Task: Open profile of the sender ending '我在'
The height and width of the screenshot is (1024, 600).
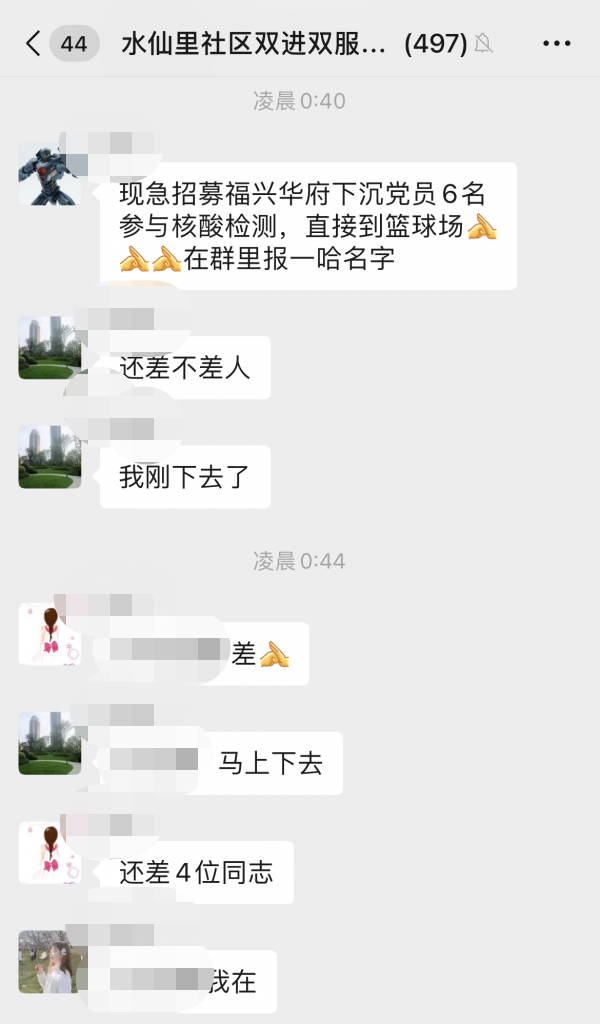Action: tap(49, 961)
